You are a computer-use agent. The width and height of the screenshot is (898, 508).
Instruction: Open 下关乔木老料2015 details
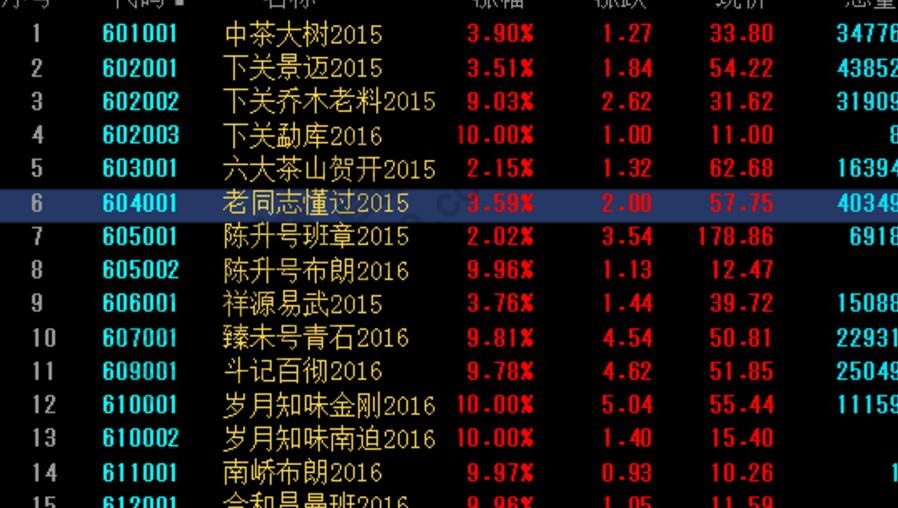tap(328, 102)
